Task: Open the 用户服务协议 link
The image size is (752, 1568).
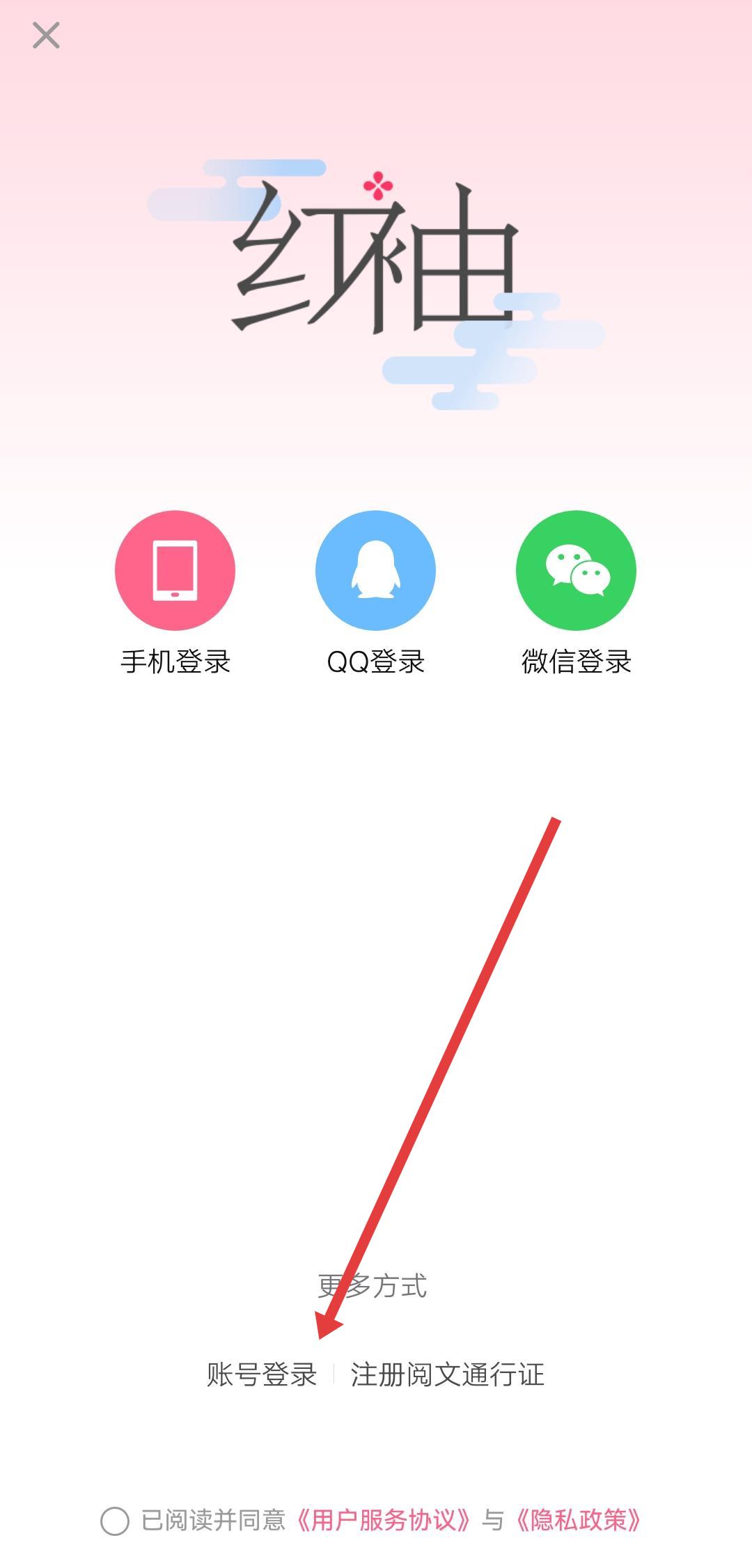Action: (x=383, y=1520)
